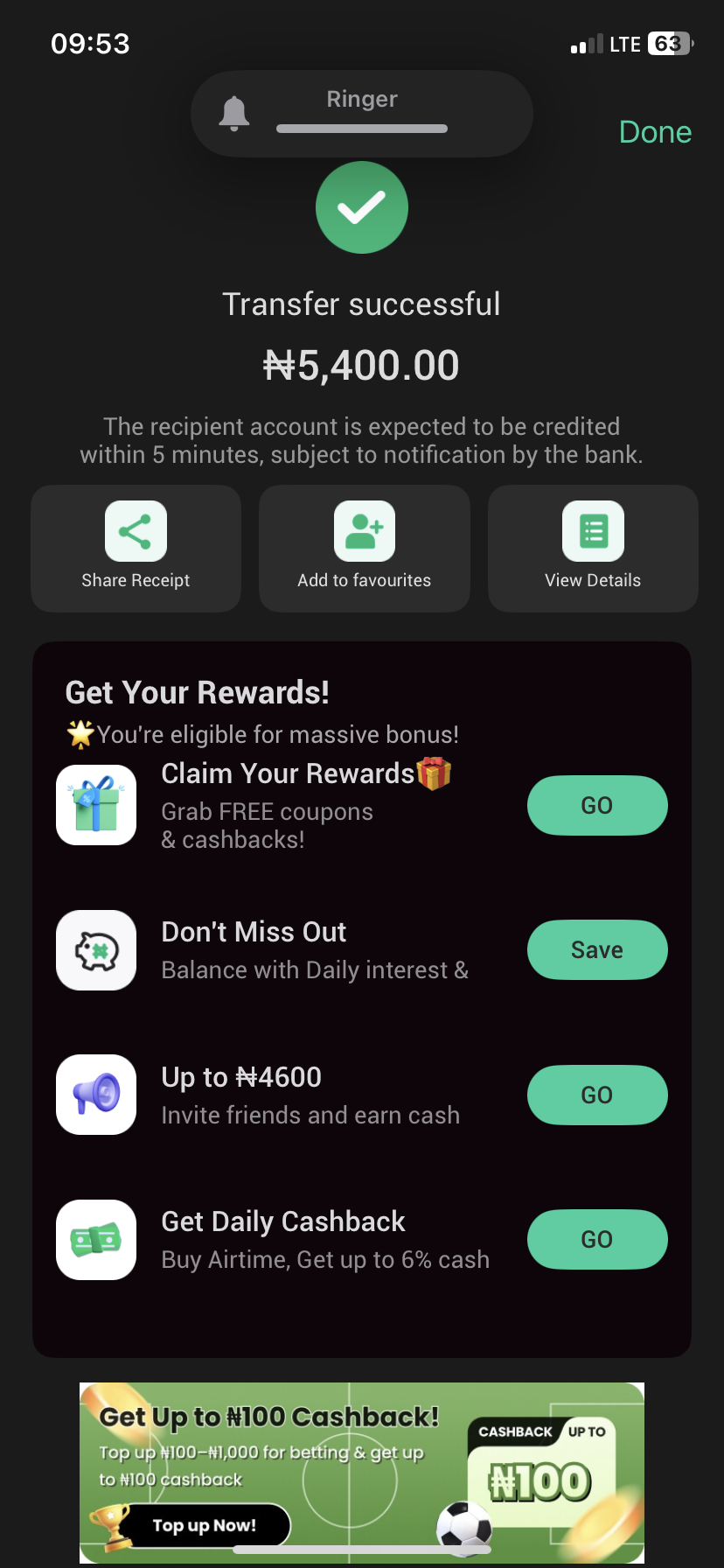Open the Top up Now cashback banner

(x=205, y=1525)
